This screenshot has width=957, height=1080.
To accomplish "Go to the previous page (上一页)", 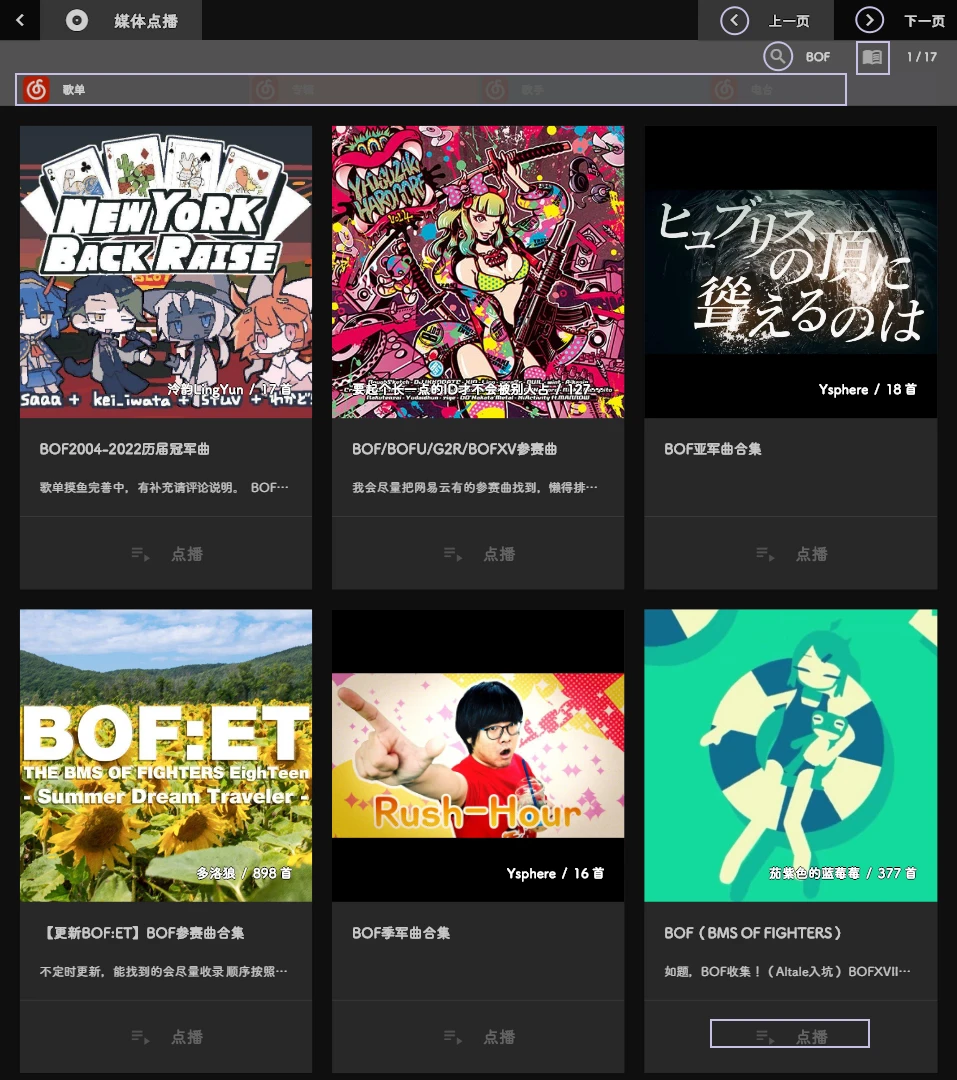I will [x=765, y=20].
